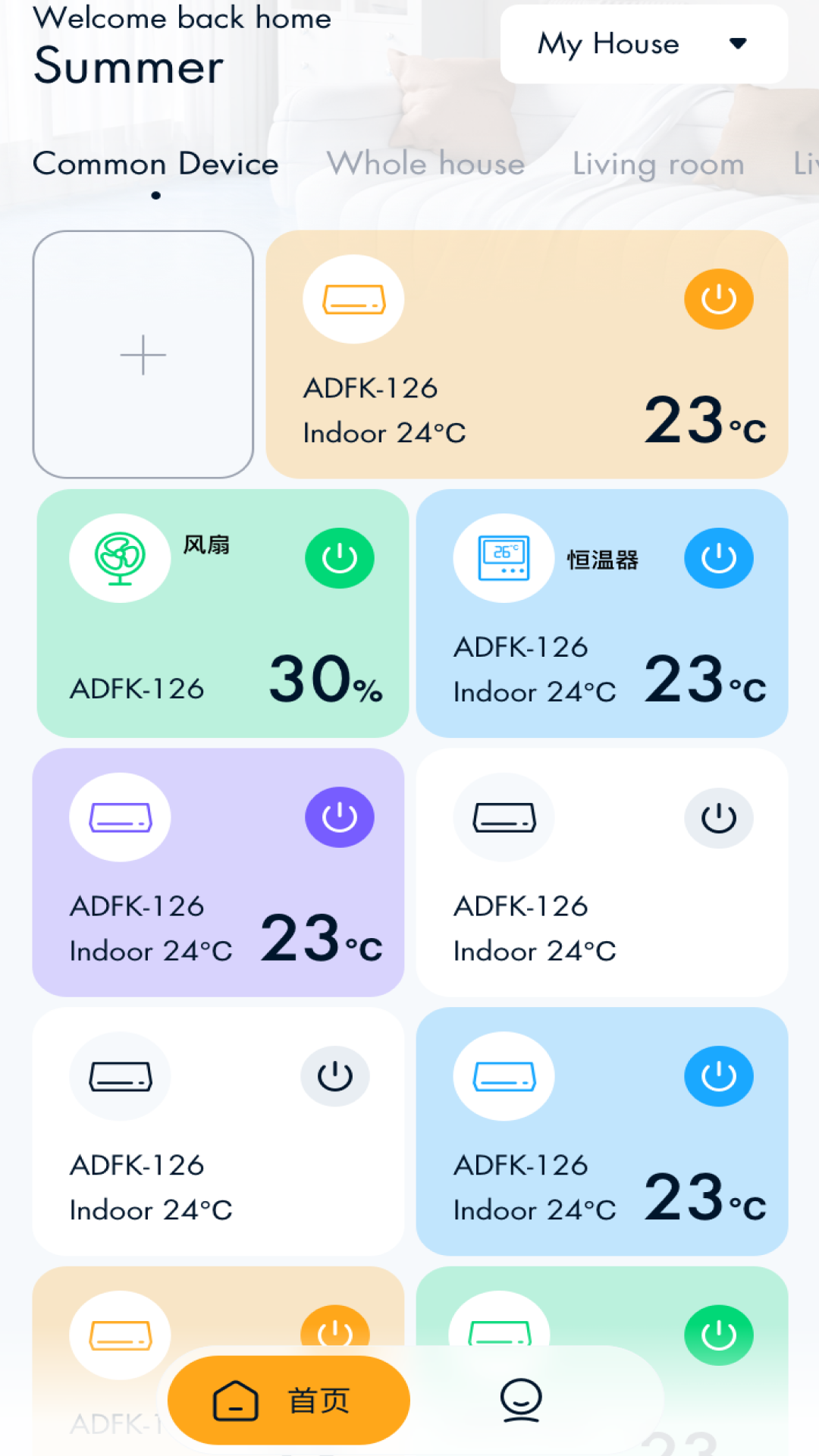Viewport: 819px width, 1456px height.
Task: Open the profile tab with face icon
Action: coord(521,1400)
